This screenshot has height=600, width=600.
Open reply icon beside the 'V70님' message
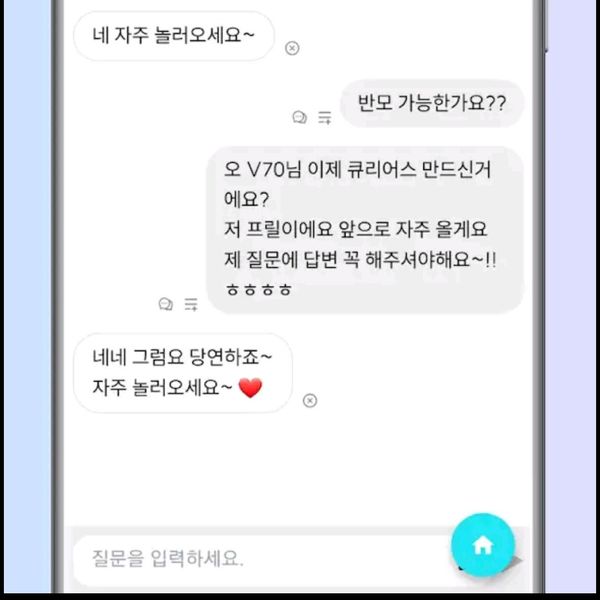pos(166,303)
